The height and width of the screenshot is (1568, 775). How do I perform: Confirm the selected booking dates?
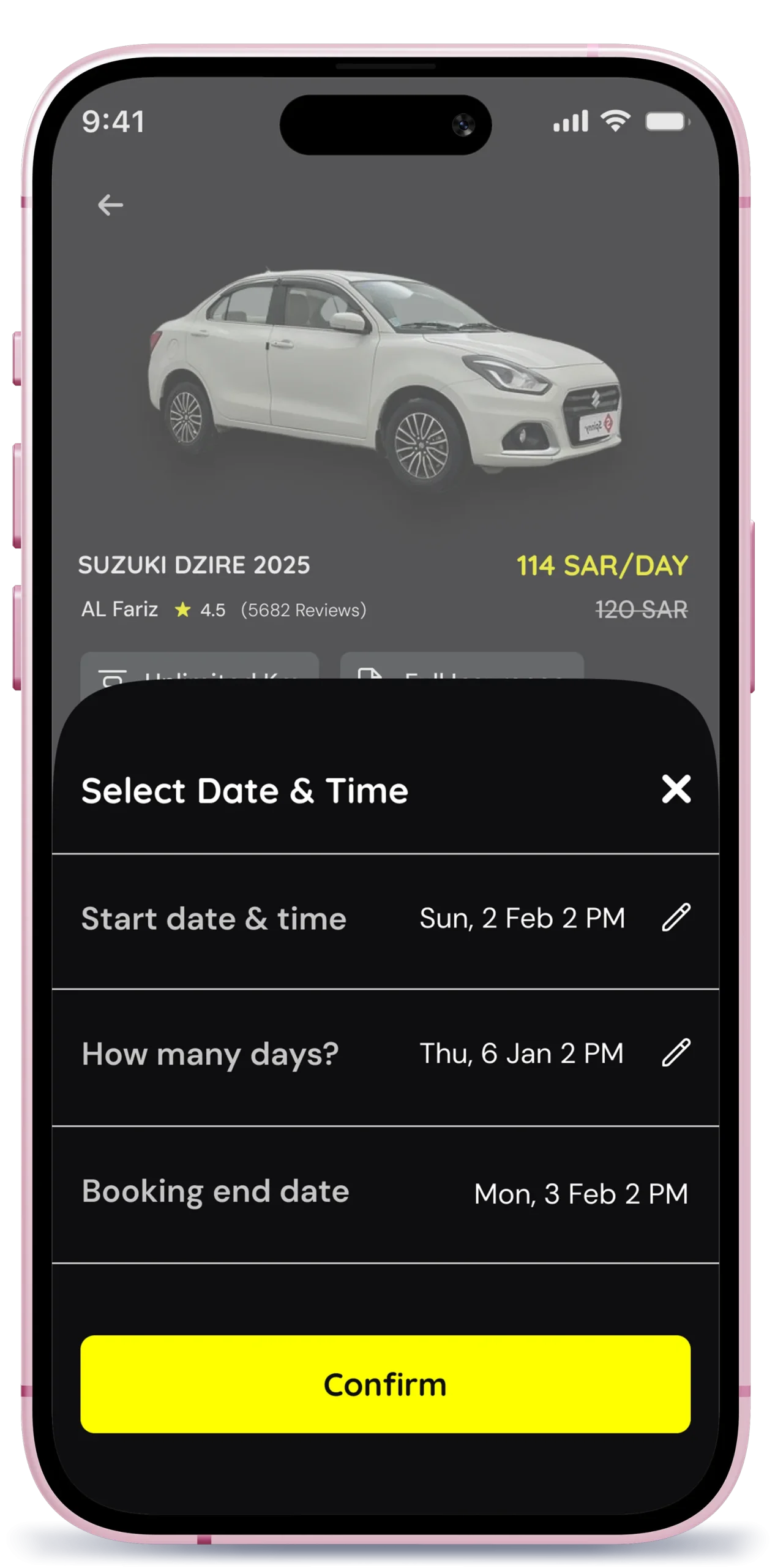coord(385,1384)
